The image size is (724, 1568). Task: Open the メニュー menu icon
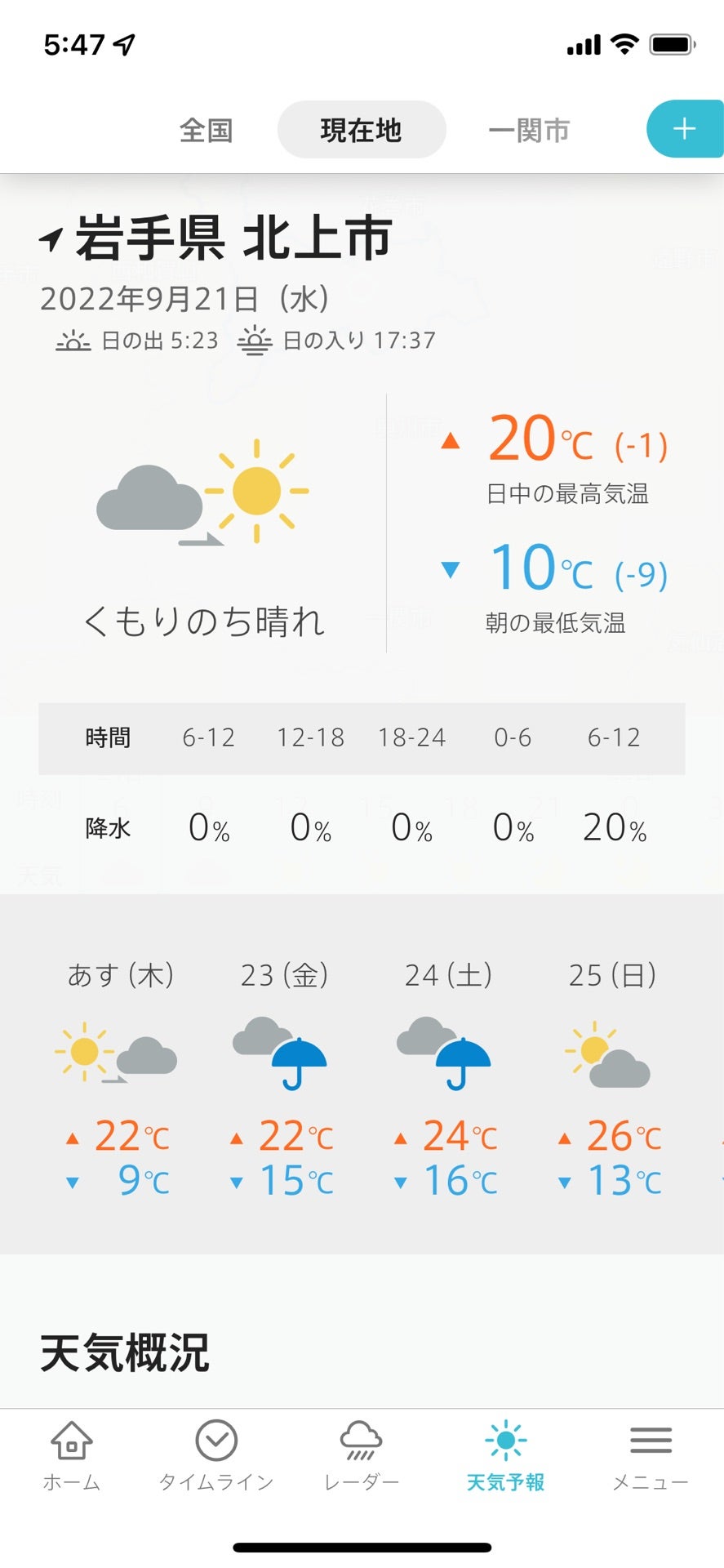pyautogui.click(x=651, y=1444)
